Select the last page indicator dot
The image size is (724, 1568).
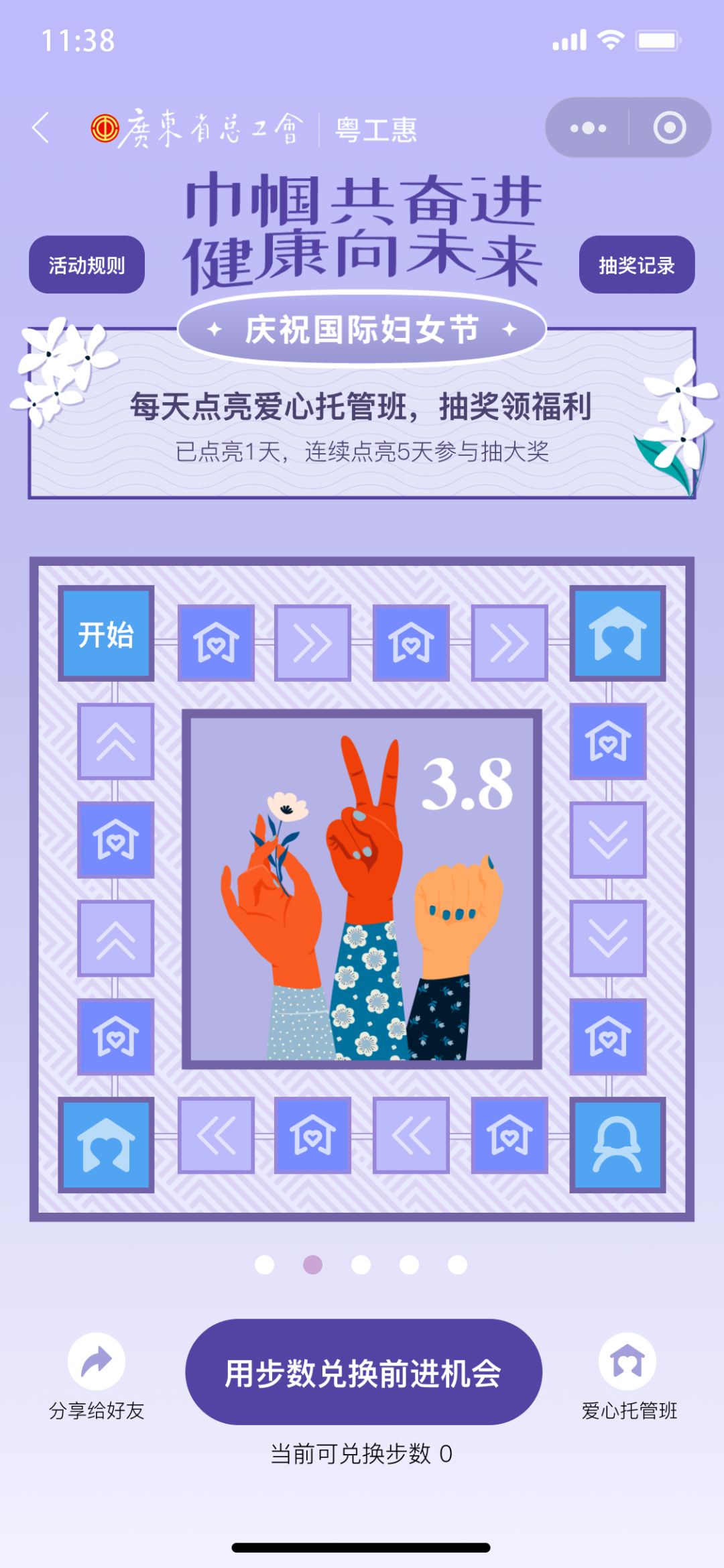(x=457, y=1265)
